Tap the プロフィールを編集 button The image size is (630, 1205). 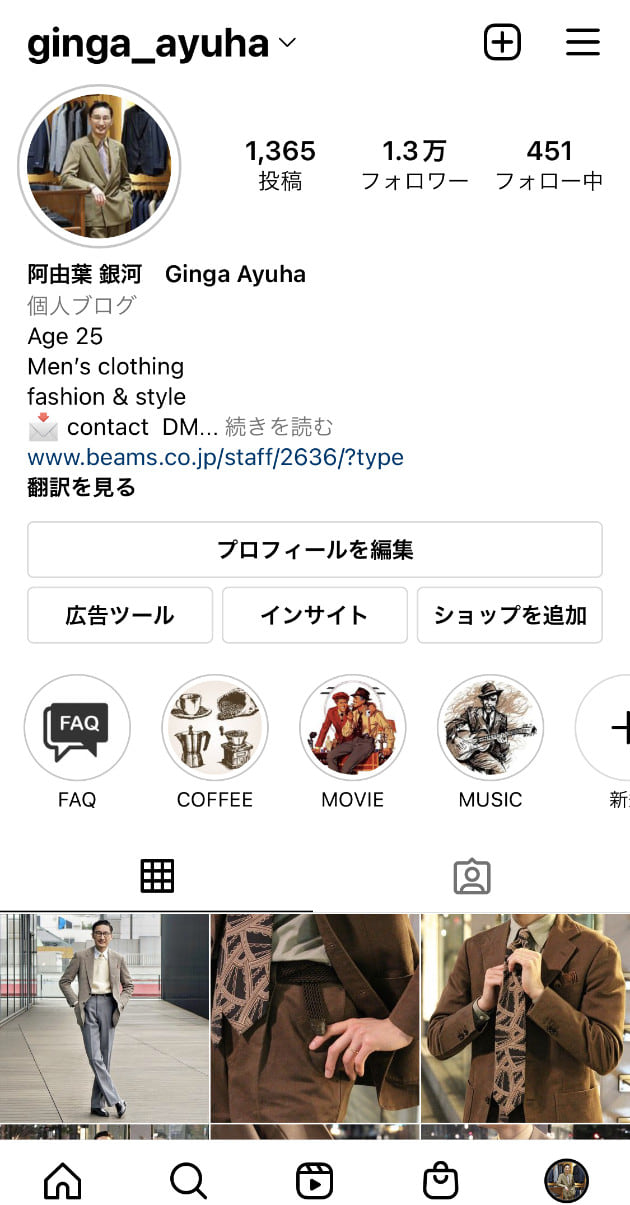(315, 550)
